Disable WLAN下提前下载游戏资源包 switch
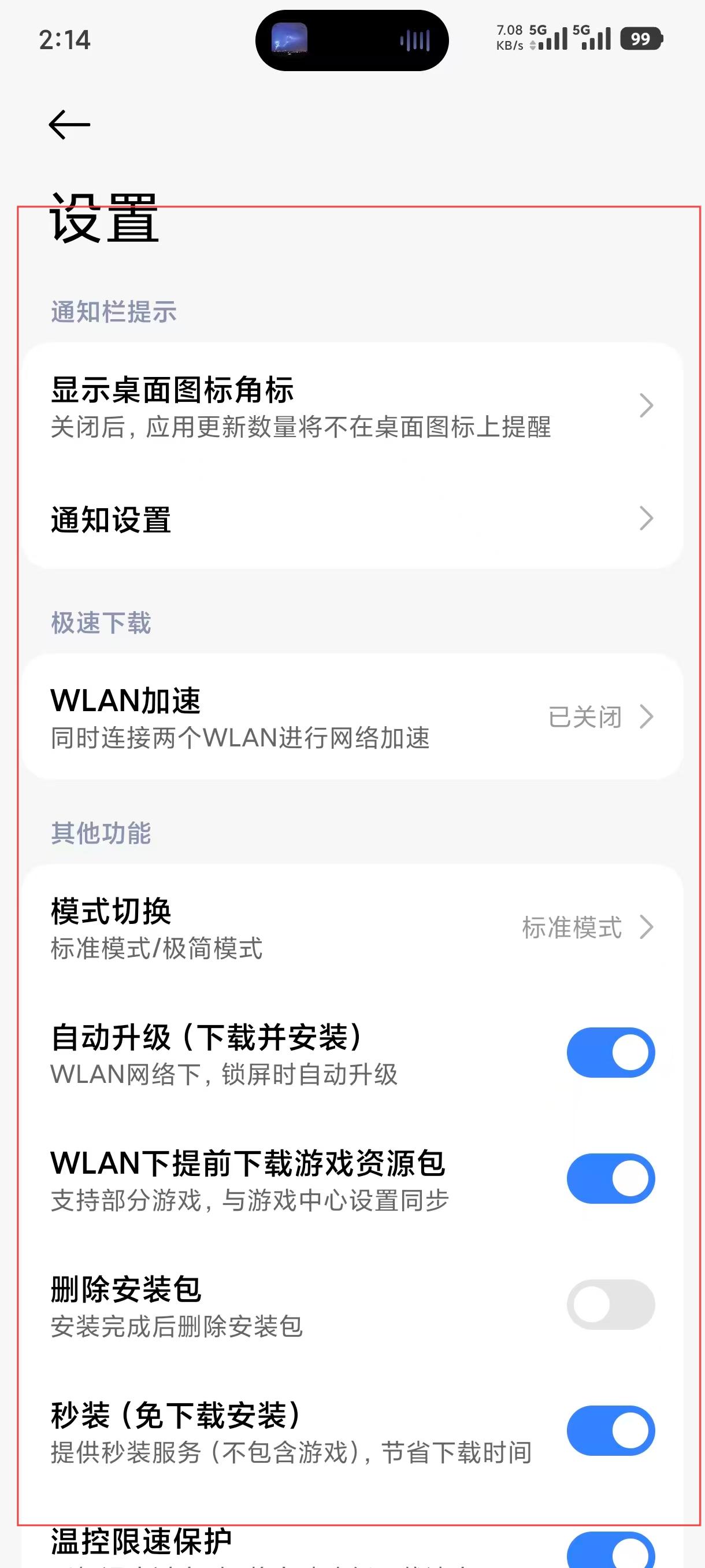Screen dimensions: 705x1568 [x=610, y=1178]
